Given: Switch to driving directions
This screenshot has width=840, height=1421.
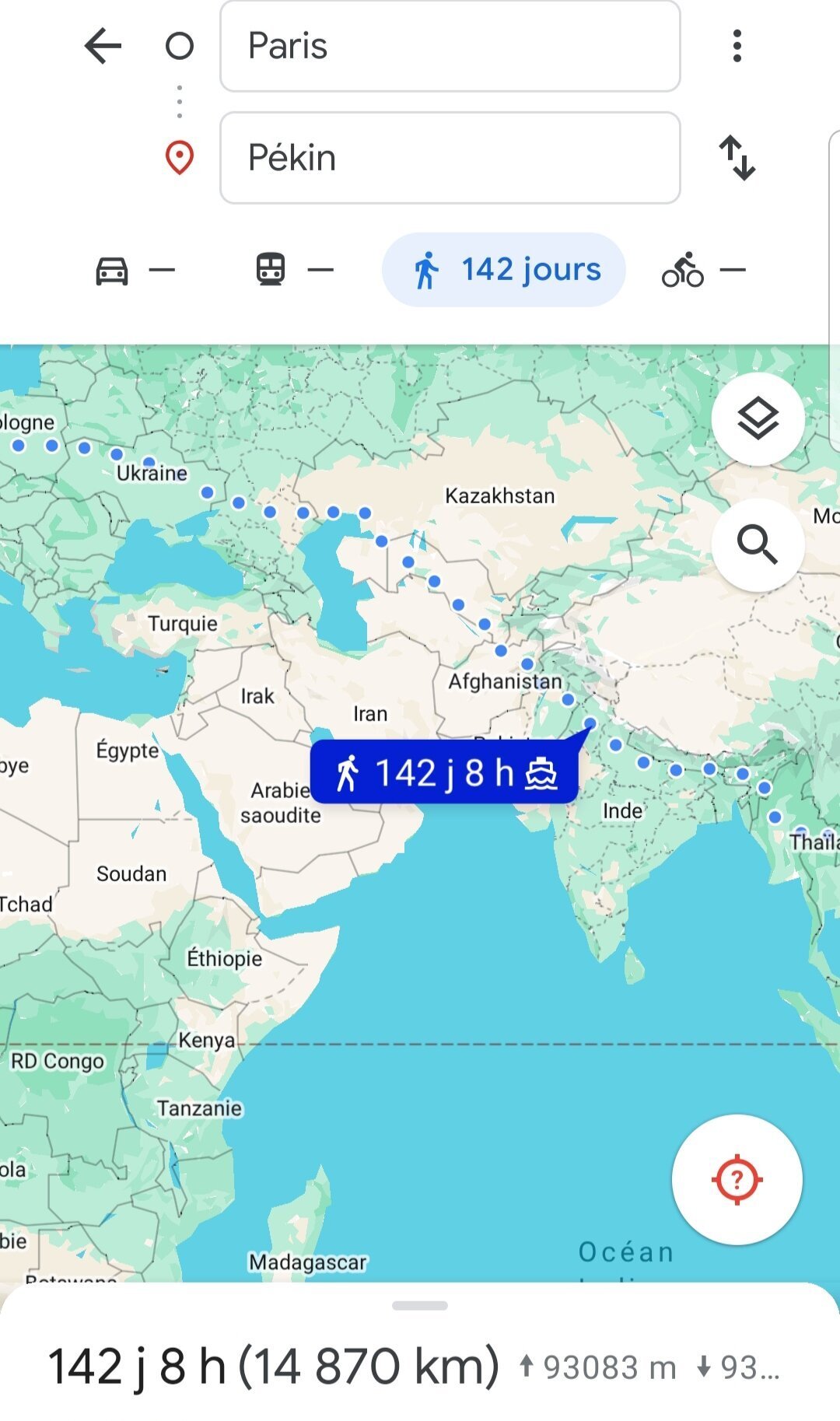Looking at the screenshot, I should 135,270.
